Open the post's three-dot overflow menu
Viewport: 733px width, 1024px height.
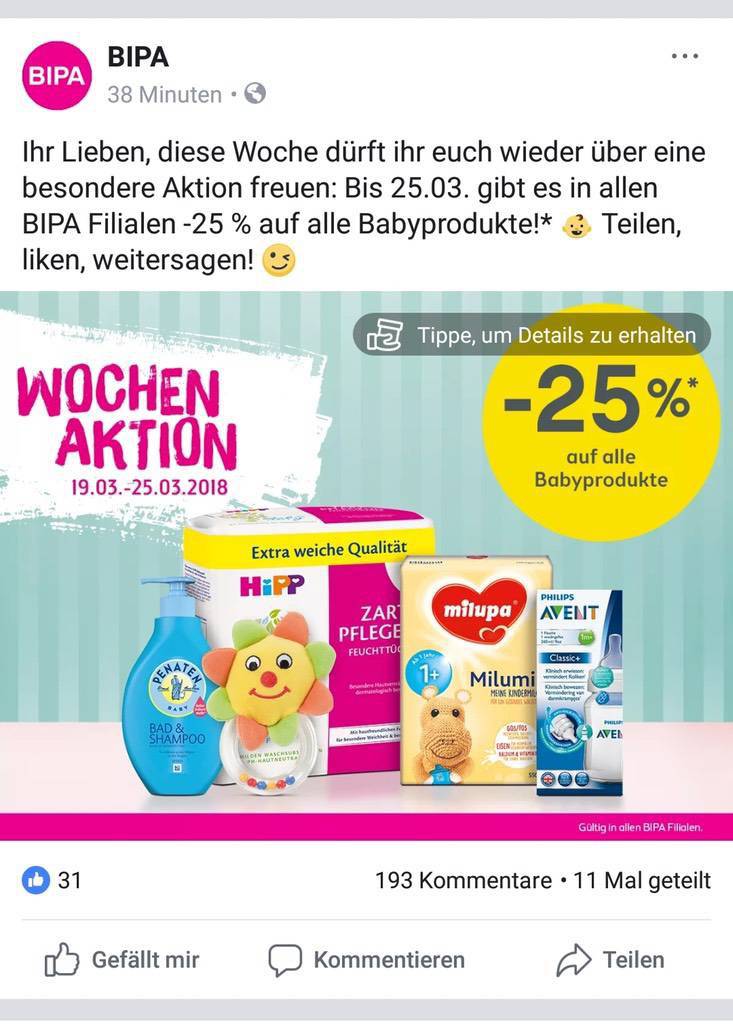tap(685, 56)
